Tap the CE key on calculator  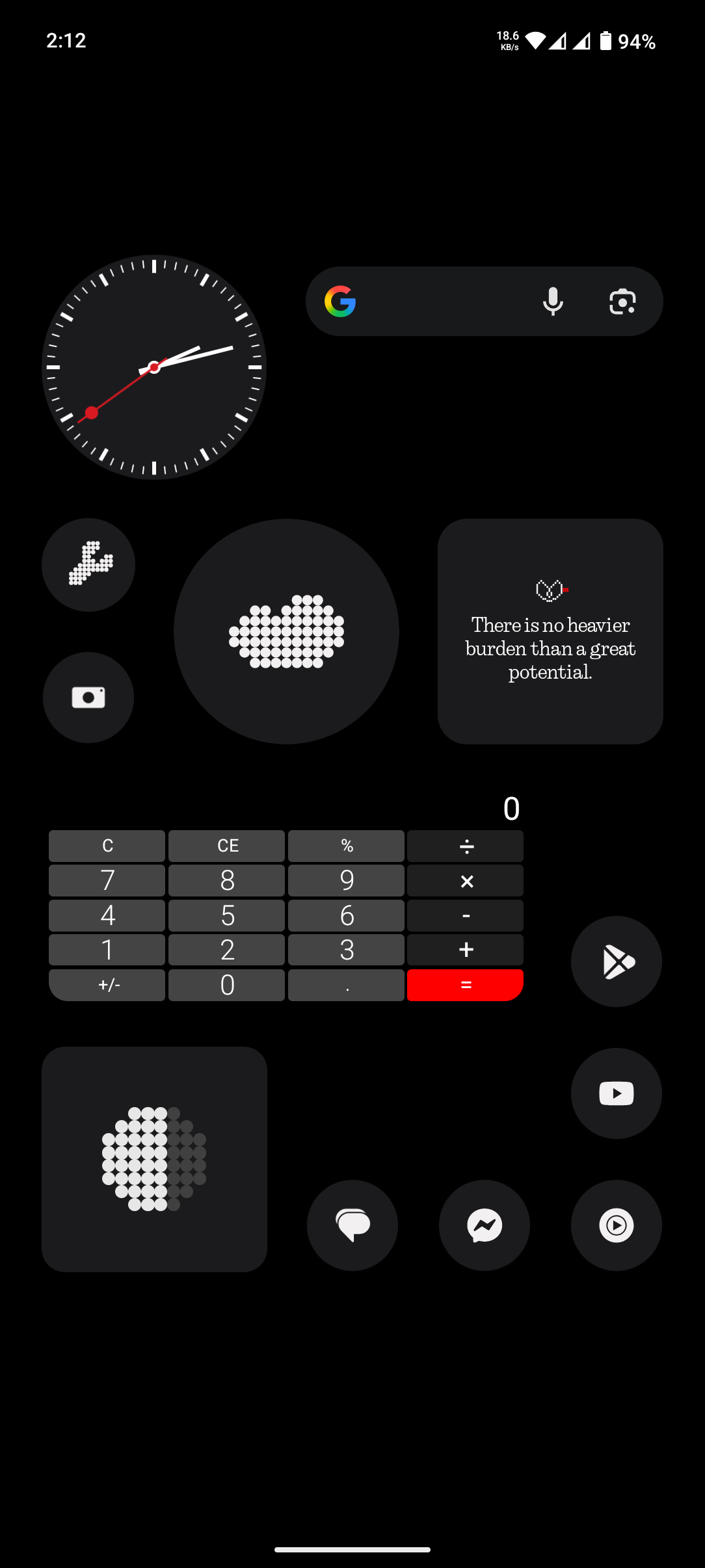tap(227, 846)
